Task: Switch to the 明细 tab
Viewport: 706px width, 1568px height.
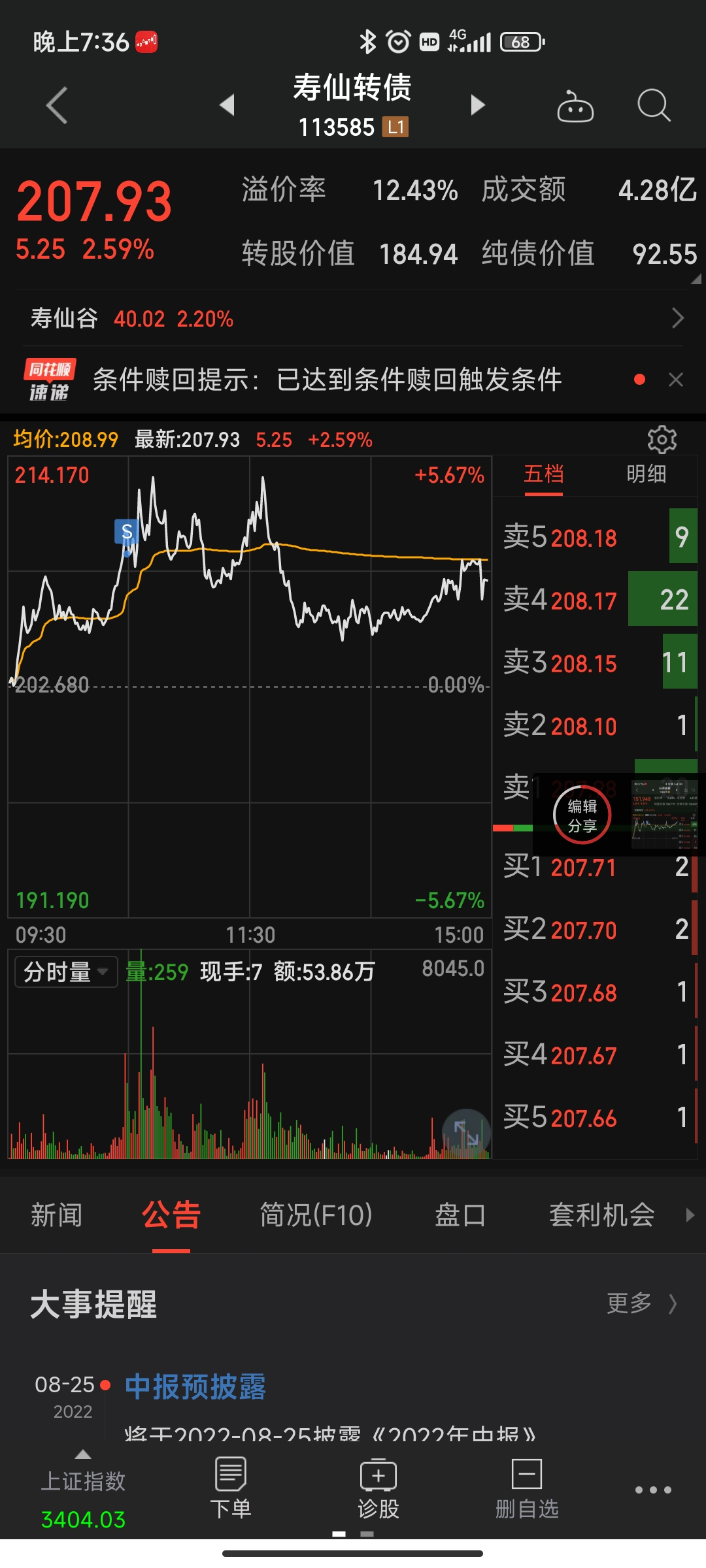Action: tap(646, 474)
